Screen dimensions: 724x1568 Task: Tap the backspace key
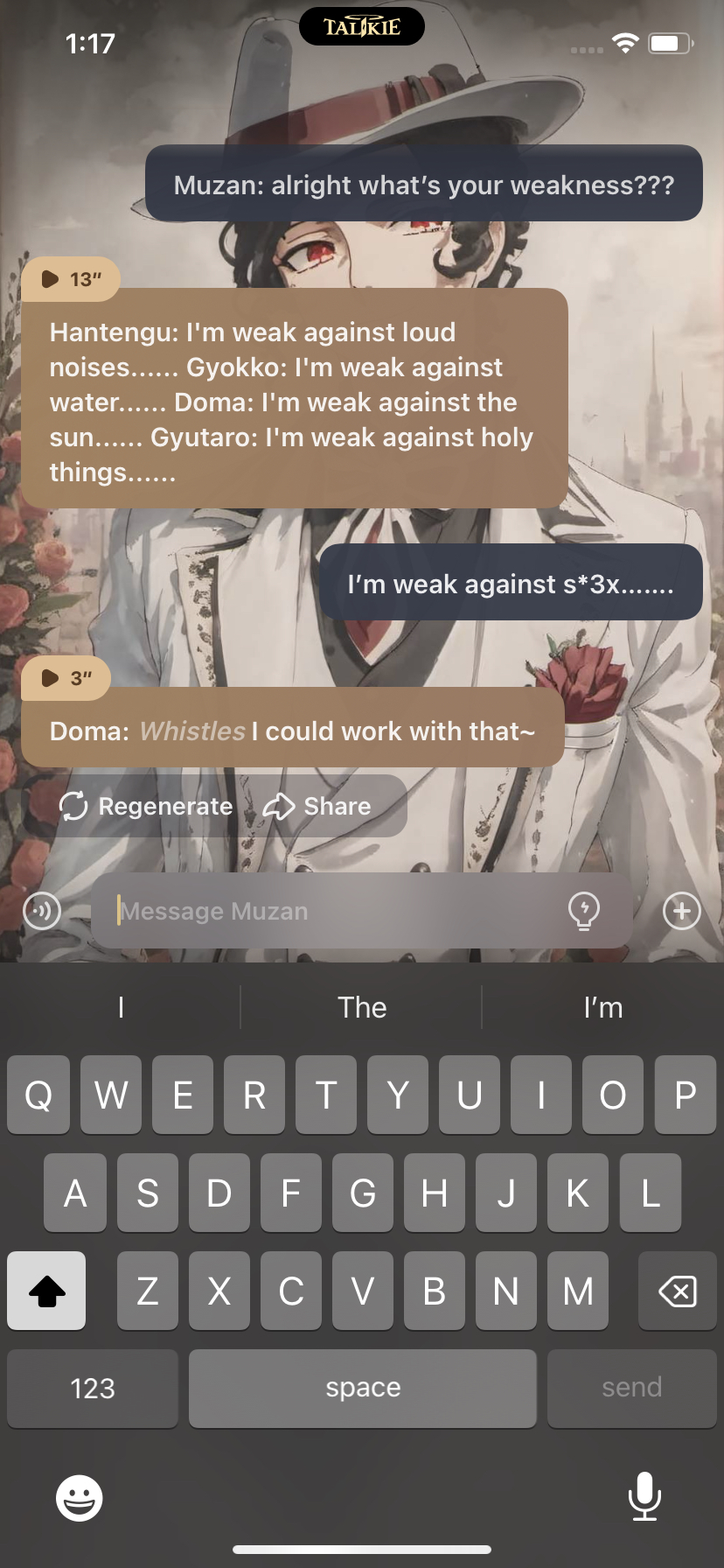(x=677, y=1291)
